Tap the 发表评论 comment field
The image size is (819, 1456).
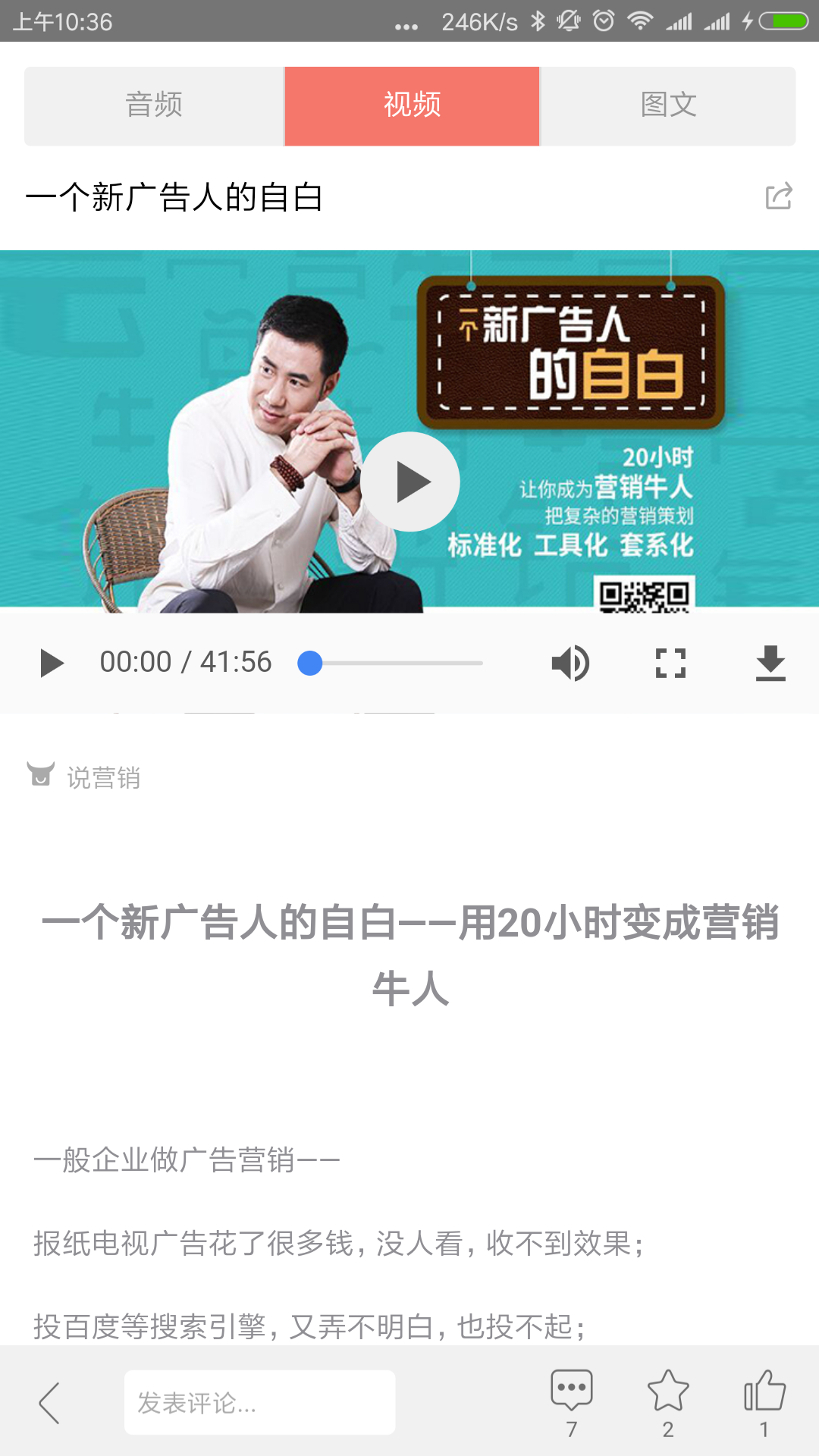[x=259, y=1403]
